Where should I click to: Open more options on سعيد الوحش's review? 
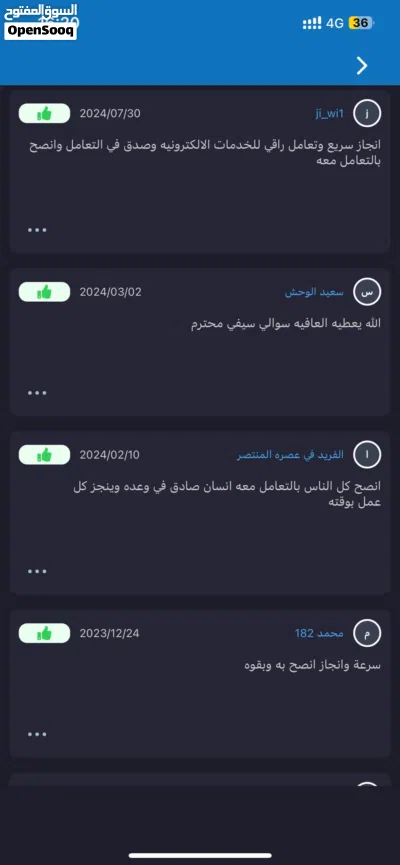point(37,393)
